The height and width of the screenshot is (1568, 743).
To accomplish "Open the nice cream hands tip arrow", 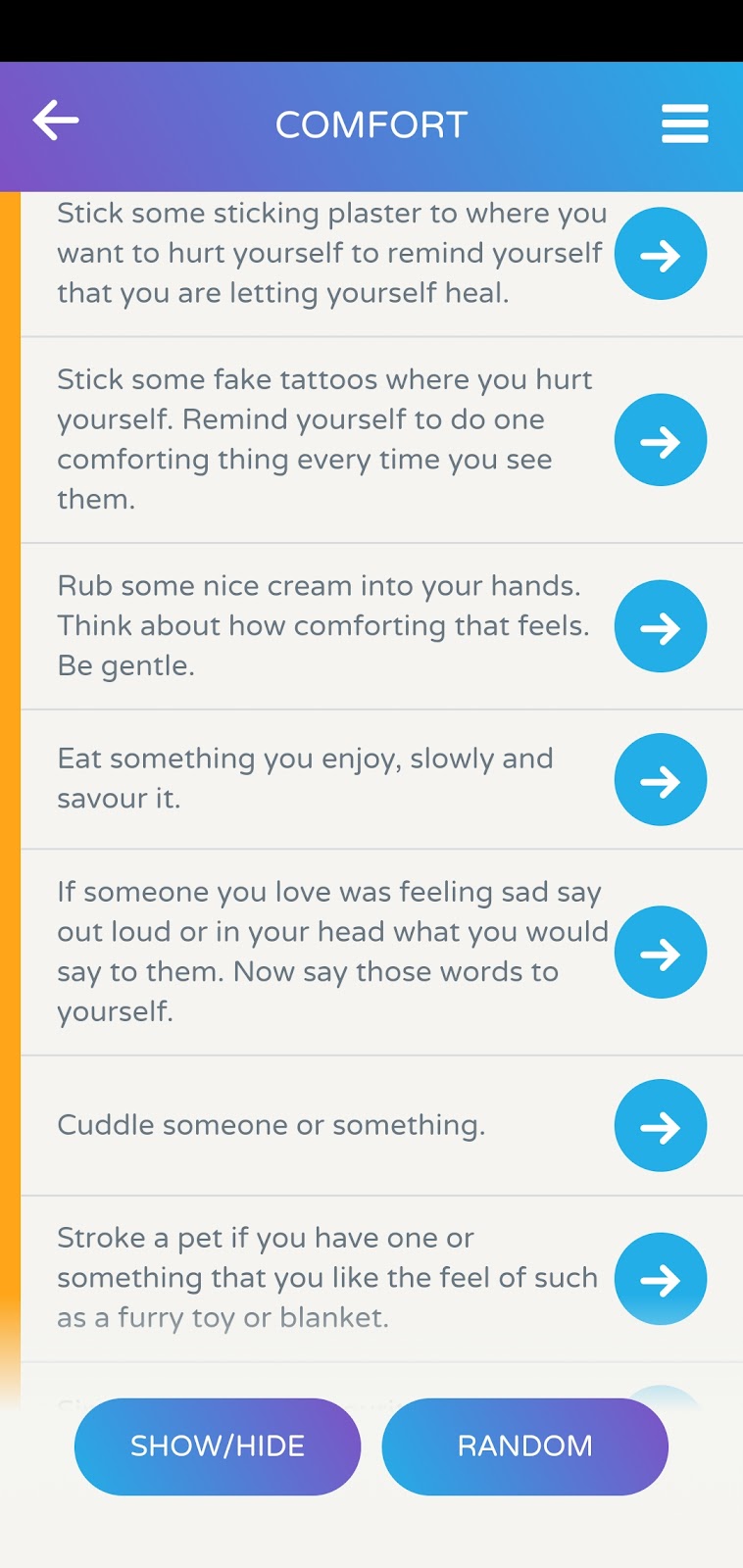I will [661, 627].
